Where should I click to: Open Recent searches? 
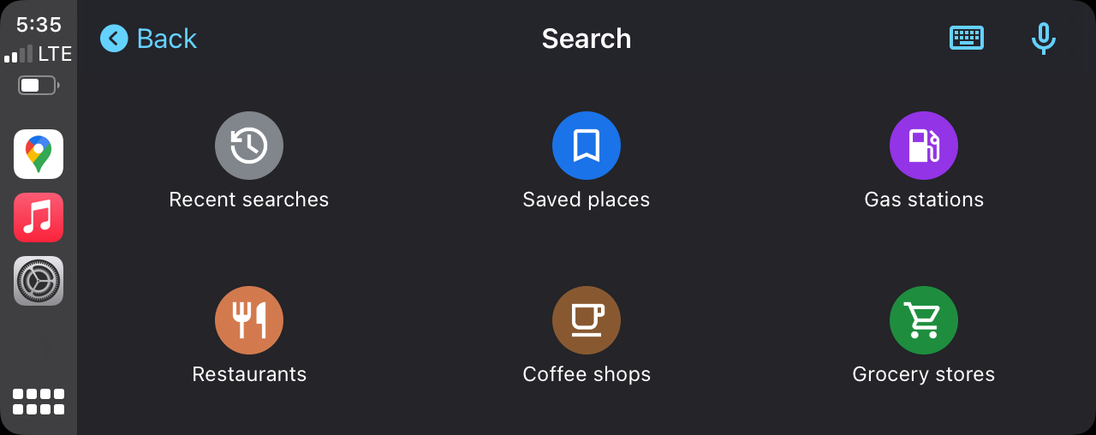pos(249,146)
